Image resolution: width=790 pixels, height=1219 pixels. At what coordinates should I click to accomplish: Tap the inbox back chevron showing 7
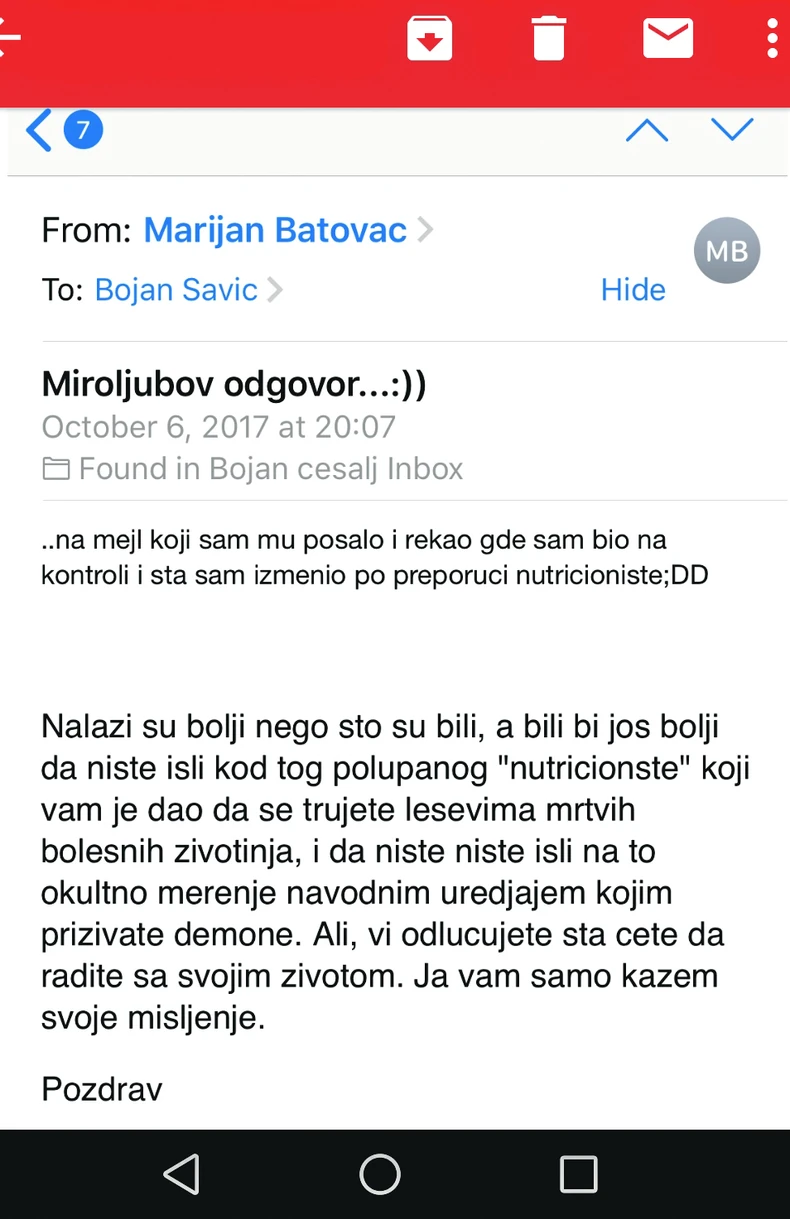pyautogui.click(x=38, y=130)
